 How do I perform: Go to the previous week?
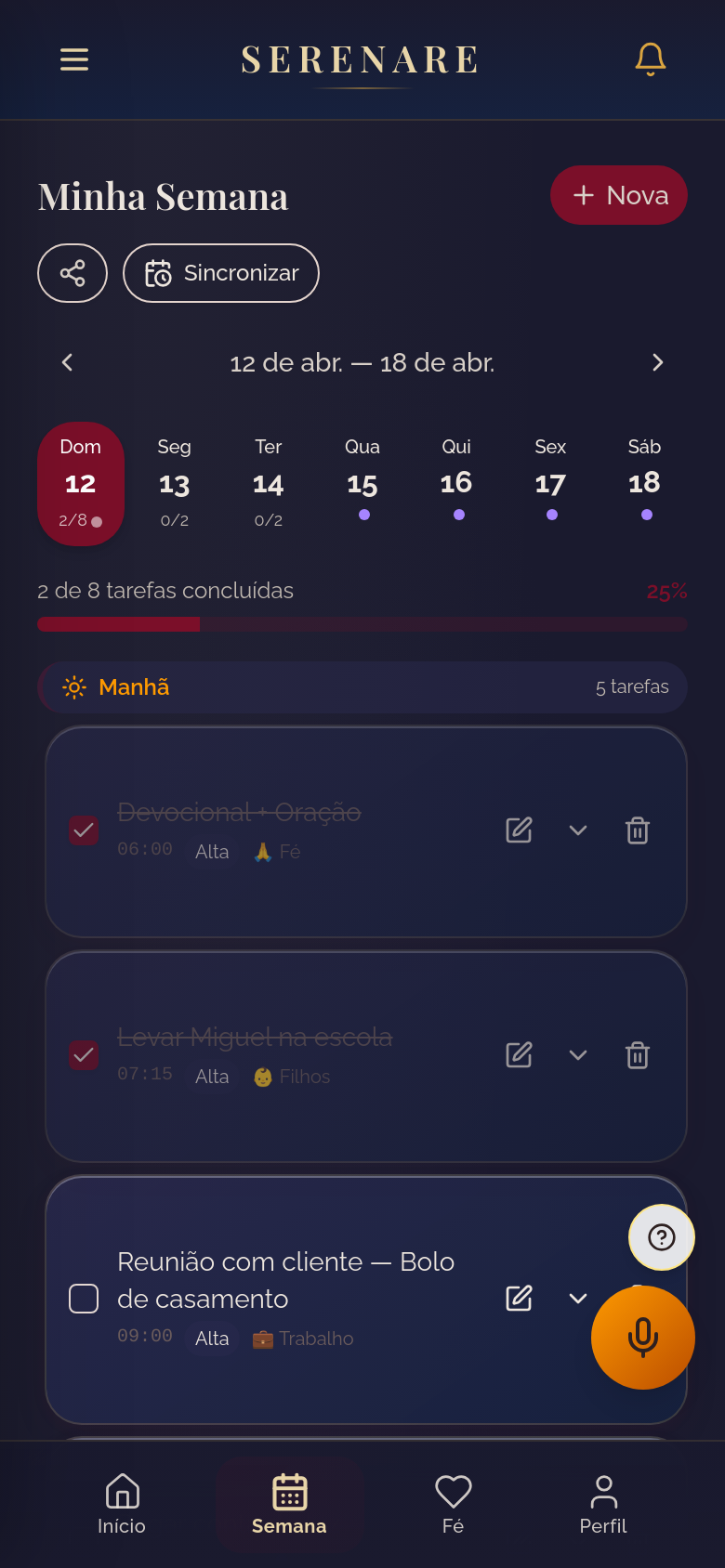pos(67,362)
